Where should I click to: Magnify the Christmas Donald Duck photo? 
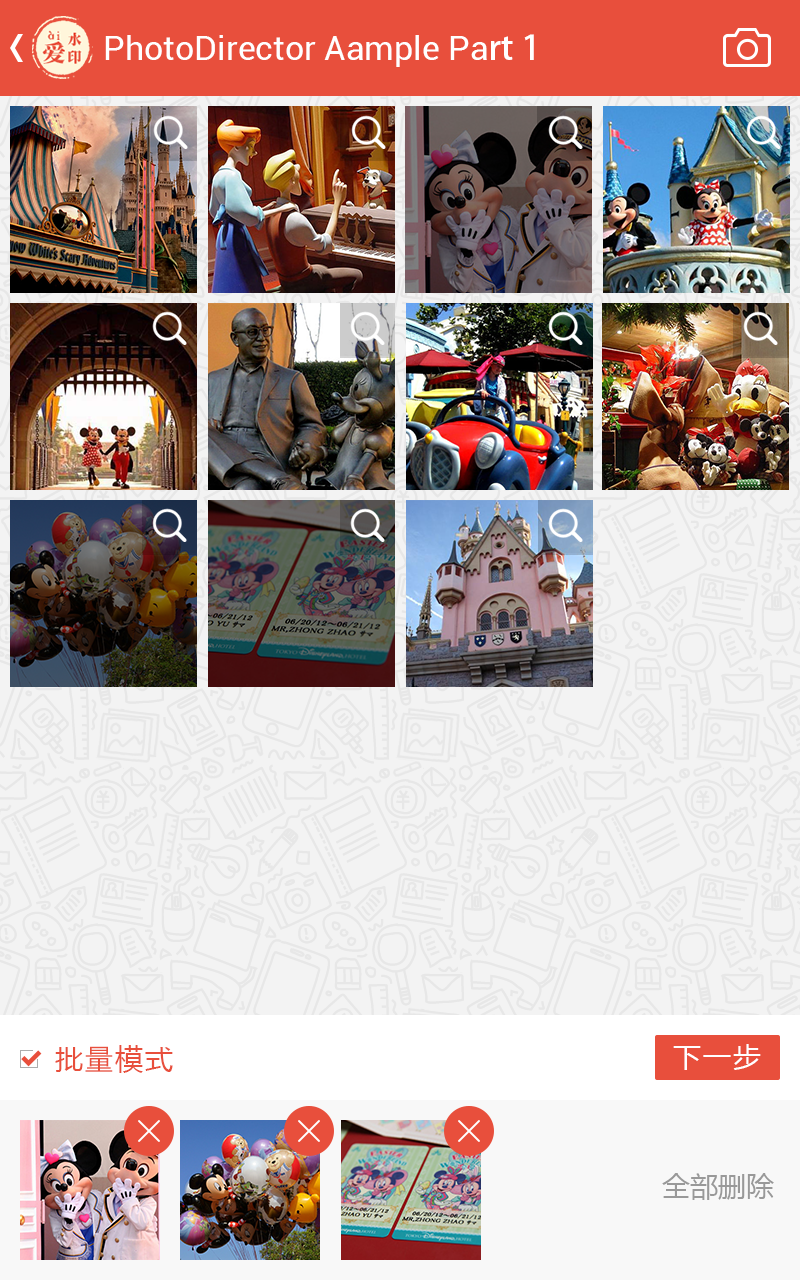coord(762,329)
